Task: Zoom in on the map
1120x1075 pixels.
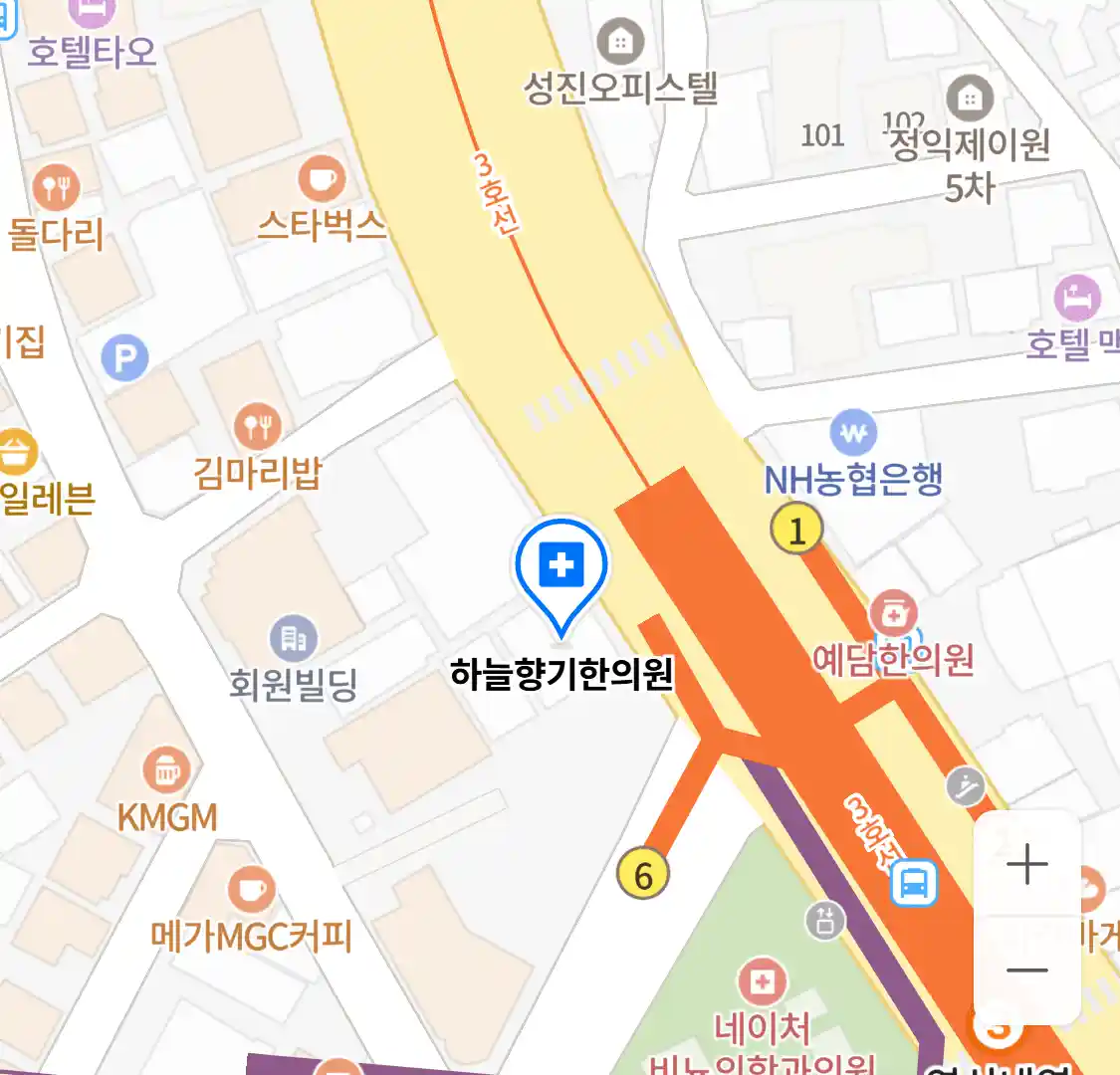Action: click(x=1026, y=864)
